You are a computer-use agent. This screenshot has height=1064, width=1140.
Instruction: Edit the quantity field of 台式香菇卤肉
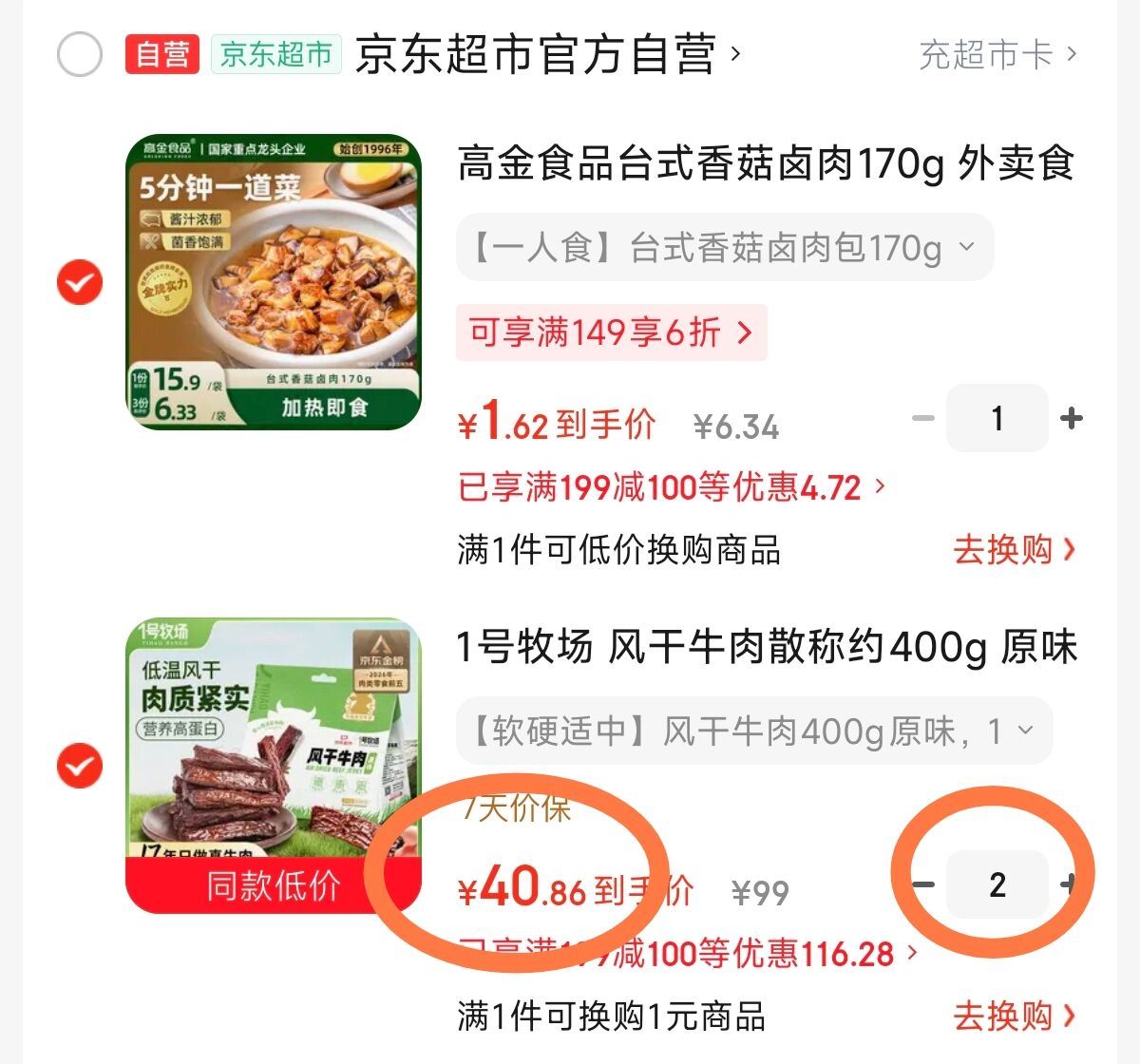[997, 418]
